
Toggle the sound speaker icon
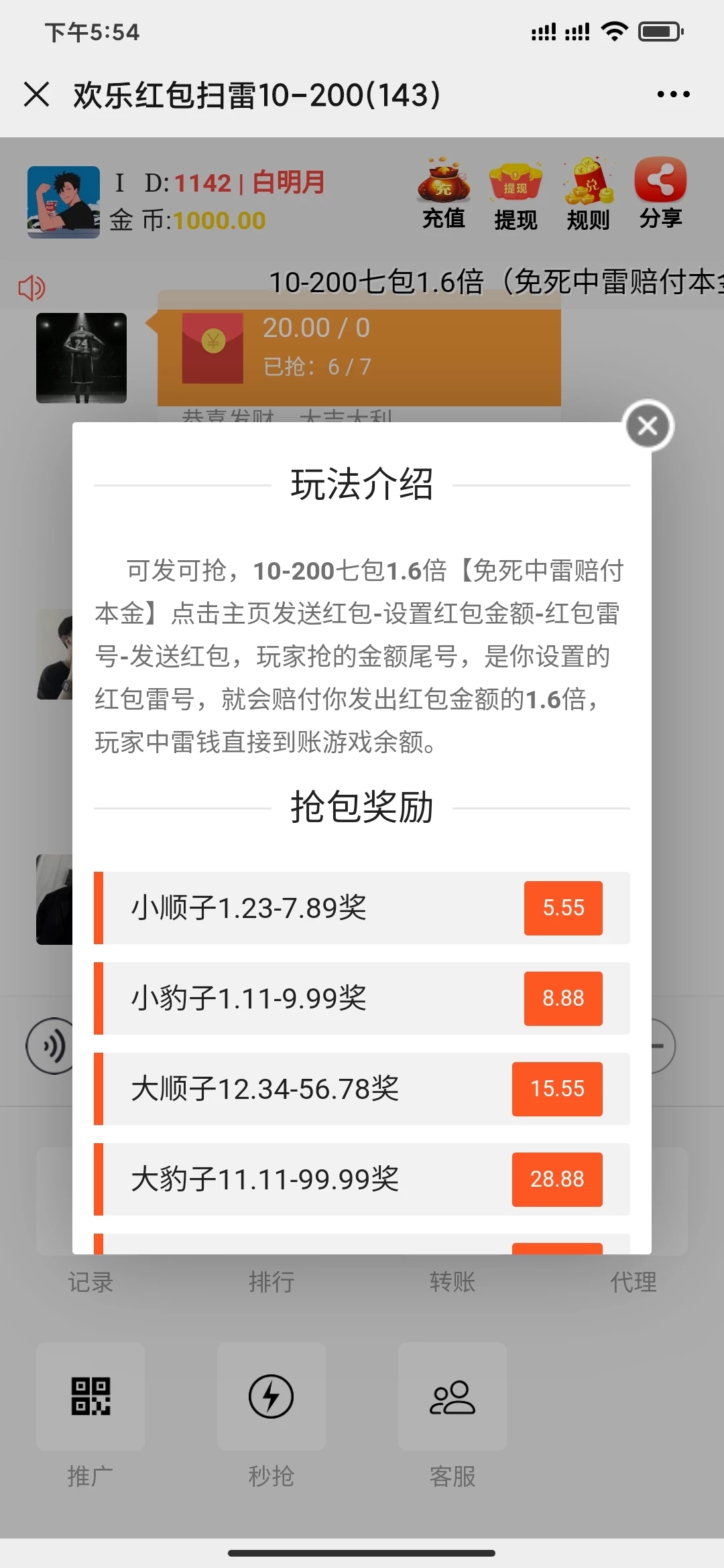32,288
